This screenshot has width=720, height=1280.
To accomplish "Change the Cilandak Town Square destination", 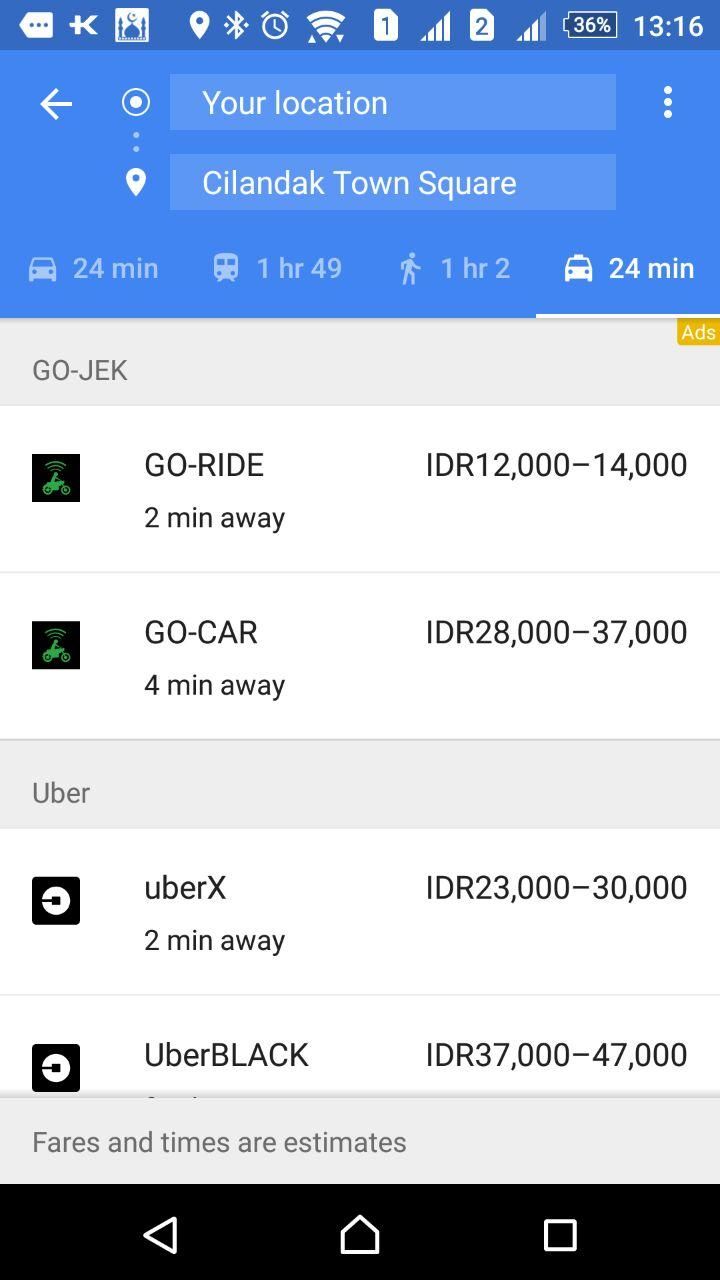I will click(392, 182).
